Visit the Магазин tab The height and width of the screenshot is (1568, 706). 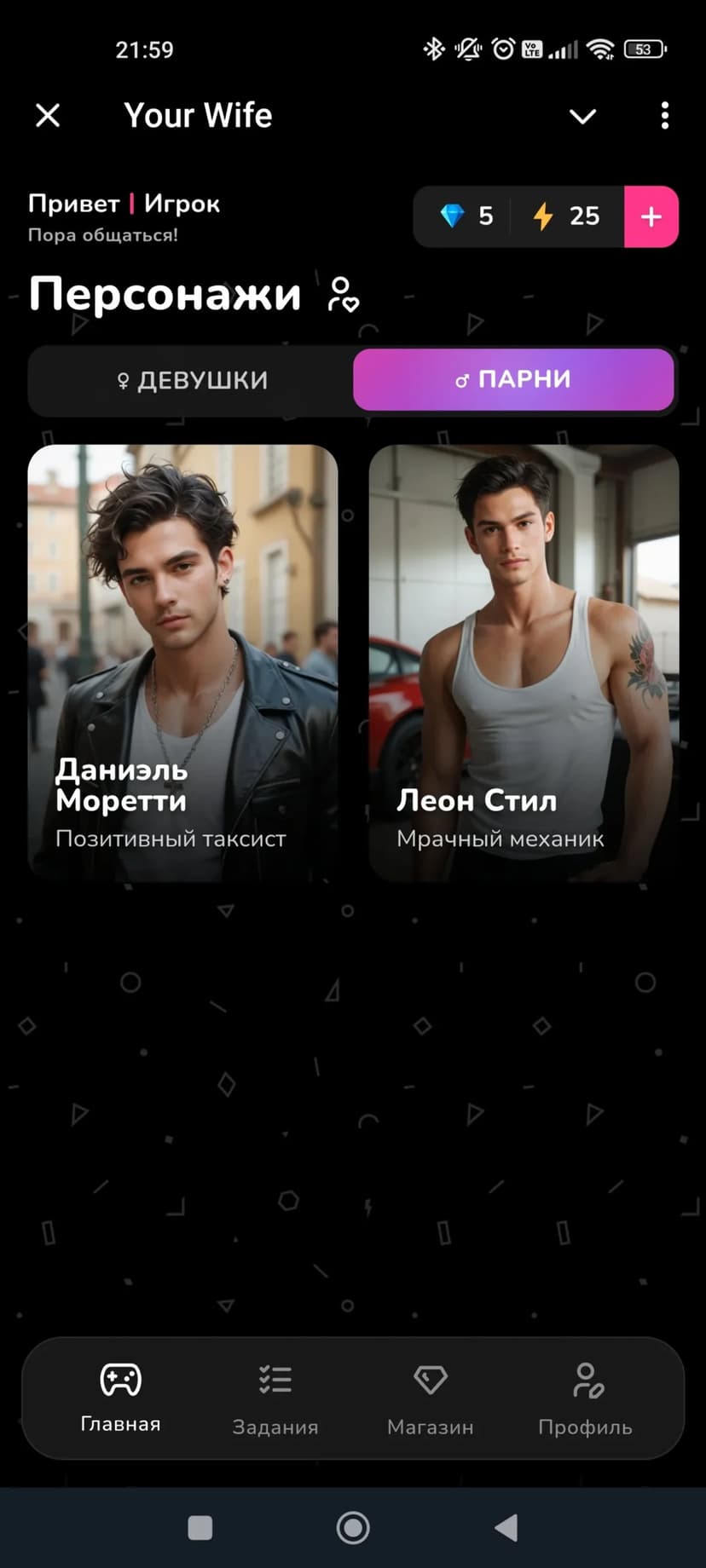pyautogui.click(x=430, y=1398)
